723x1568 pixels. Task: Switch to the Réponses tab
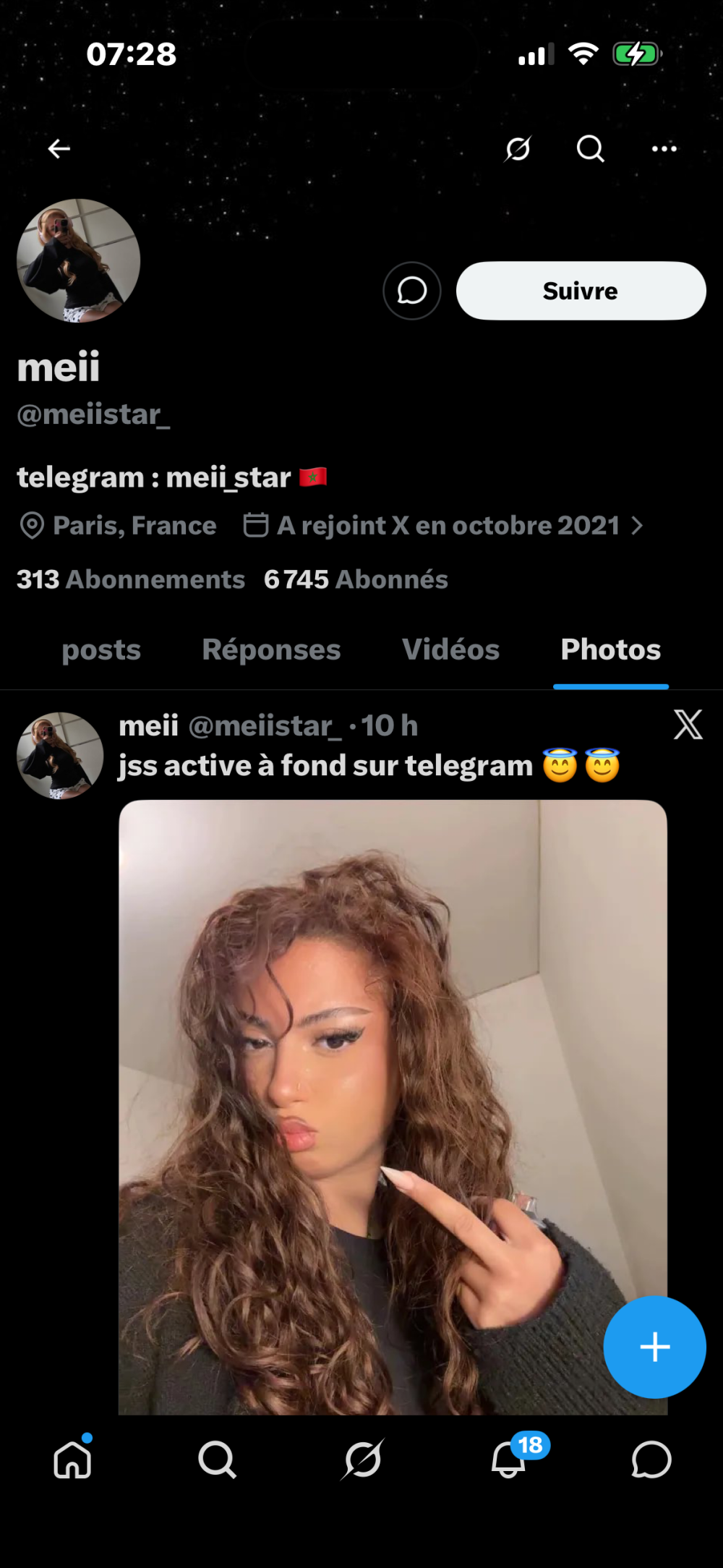point(271,649)
